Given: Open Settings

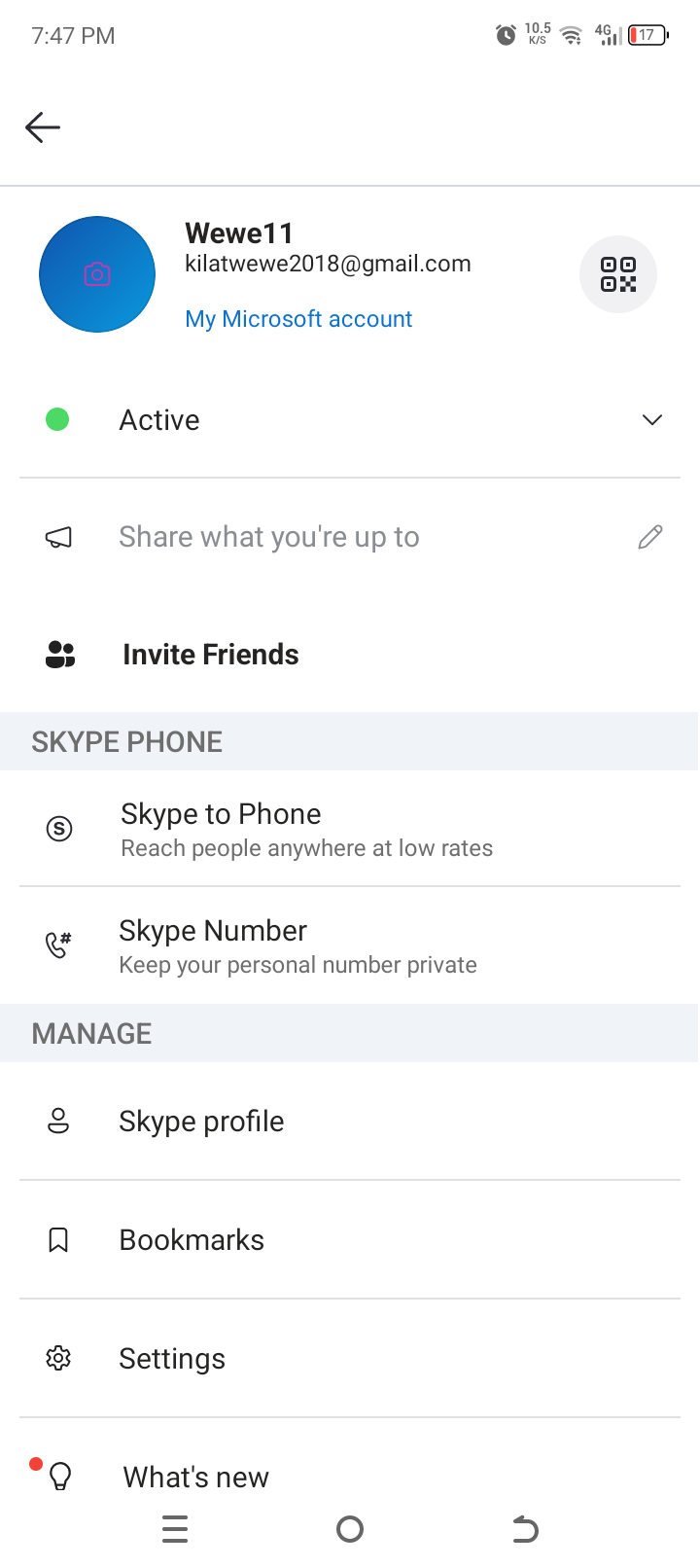Looking at the screenshot, I should tap(350, 1359).
